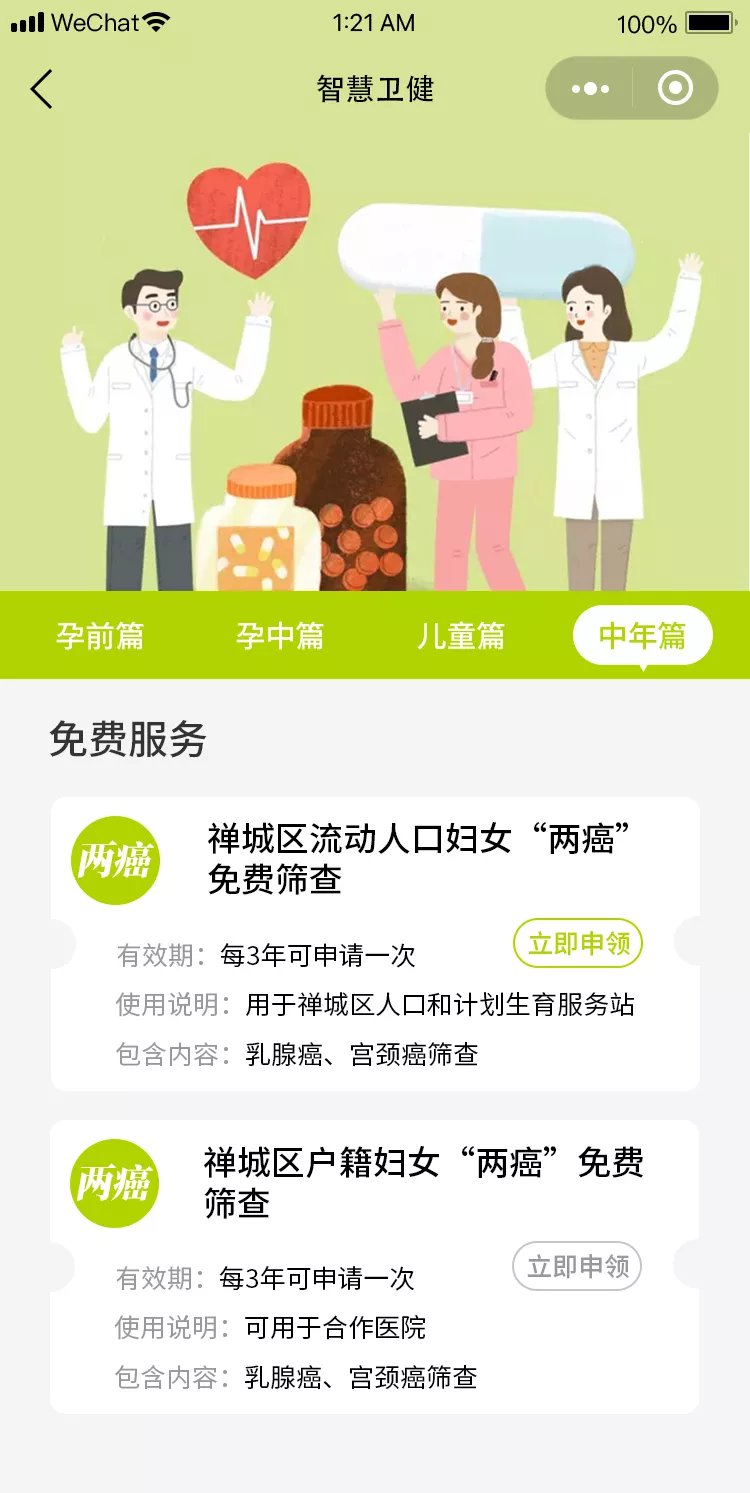
Task: Claim 立即申领 for 流动人口妇女 screening
Action: [x=577, y=943]
